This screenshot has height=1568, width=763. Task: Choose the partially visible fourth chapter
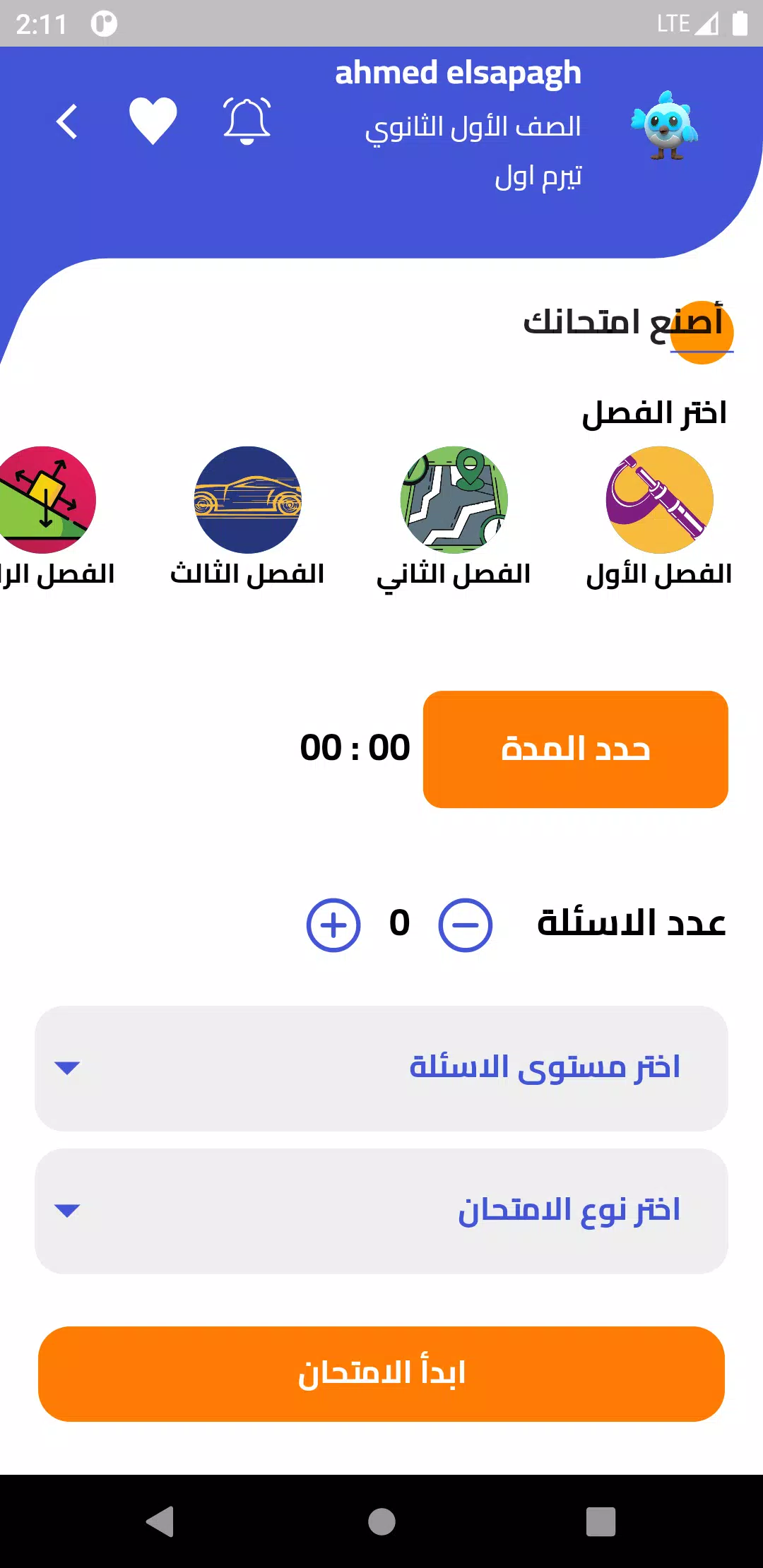[45, 500]
